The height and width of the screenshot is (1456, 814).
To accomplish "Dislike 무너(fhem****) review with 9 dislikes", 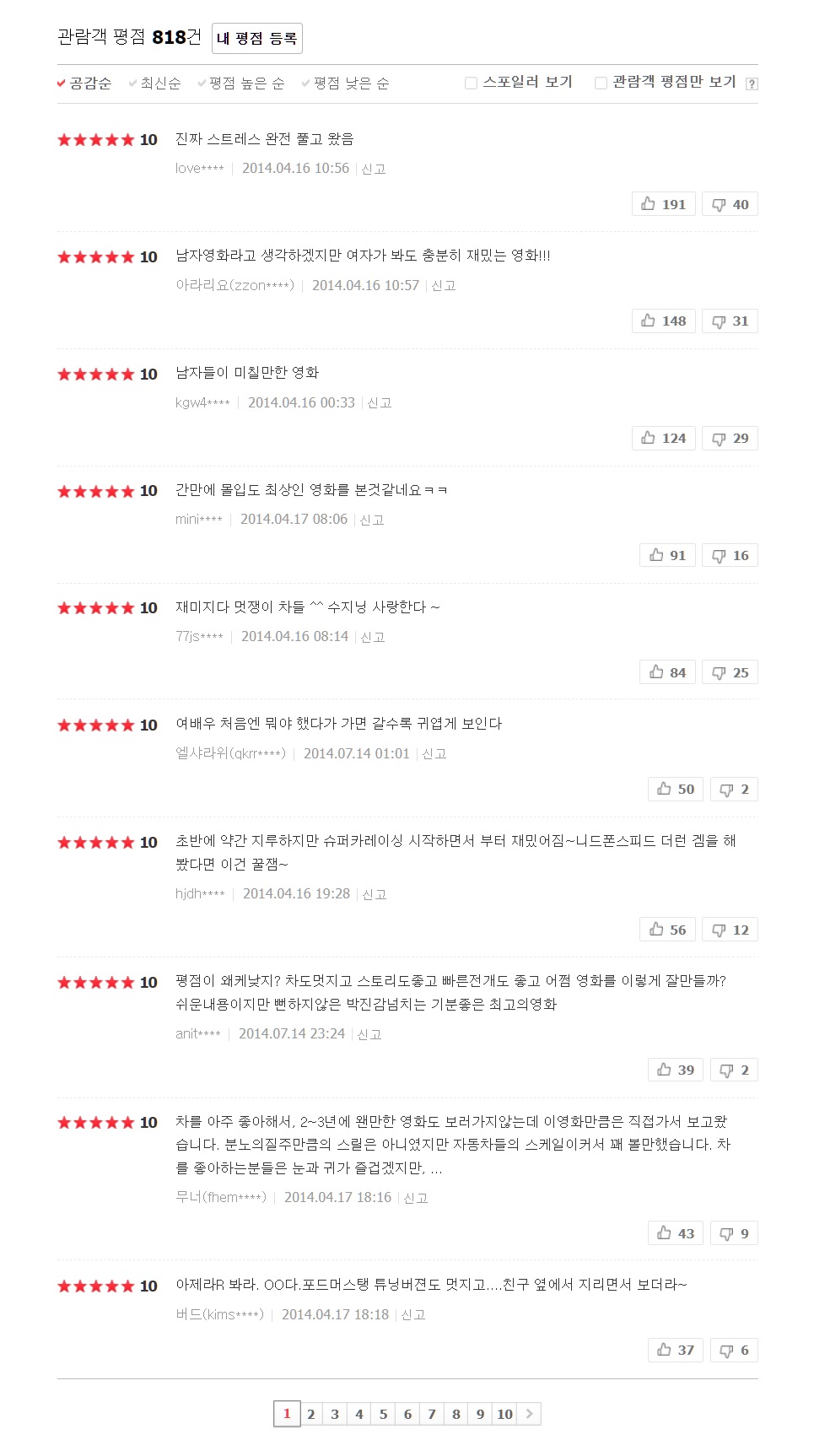I will pyautogui.click(x=734, y=1233).
